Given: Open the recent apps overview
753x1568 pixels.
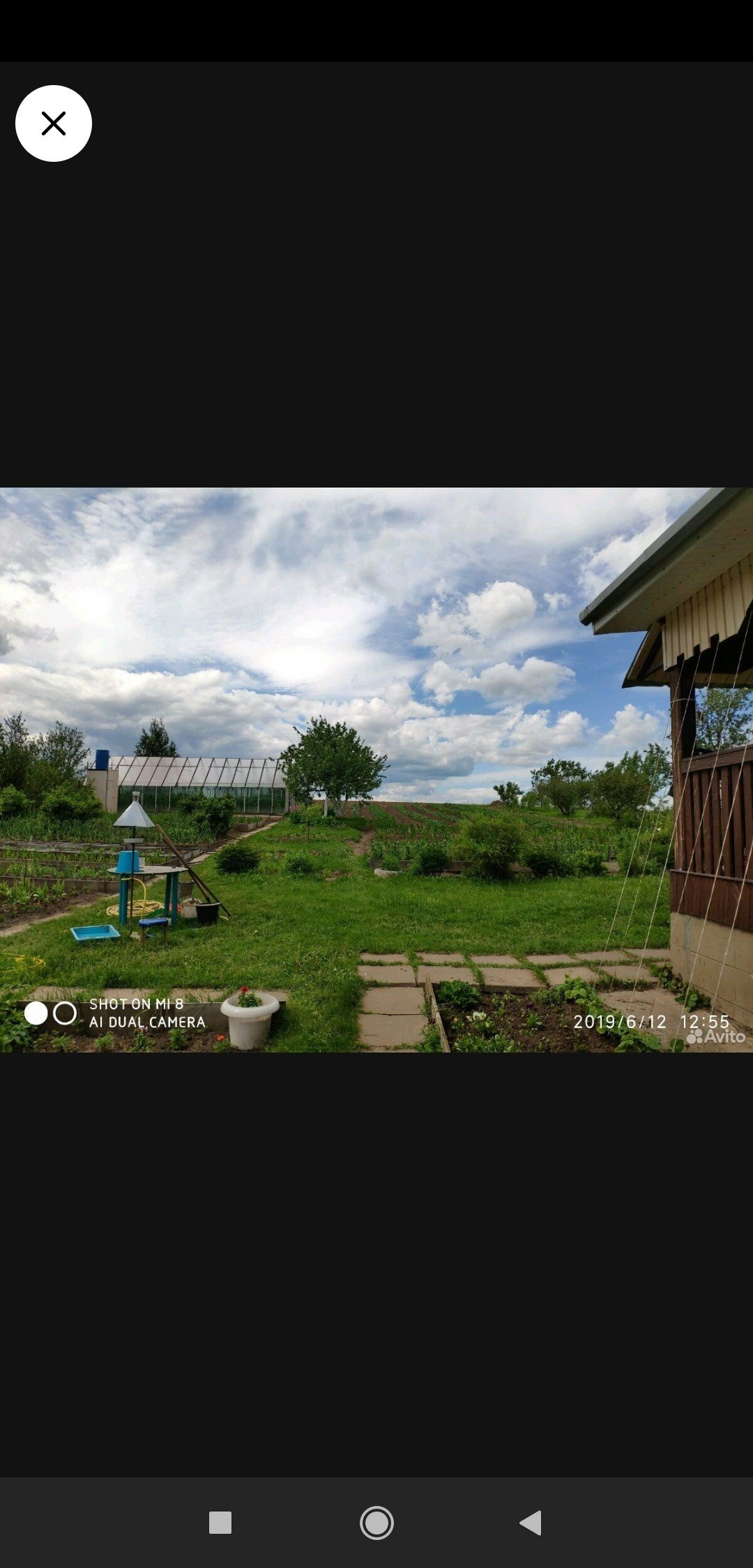Looking at the screenshot, I should coord(220,1523).
